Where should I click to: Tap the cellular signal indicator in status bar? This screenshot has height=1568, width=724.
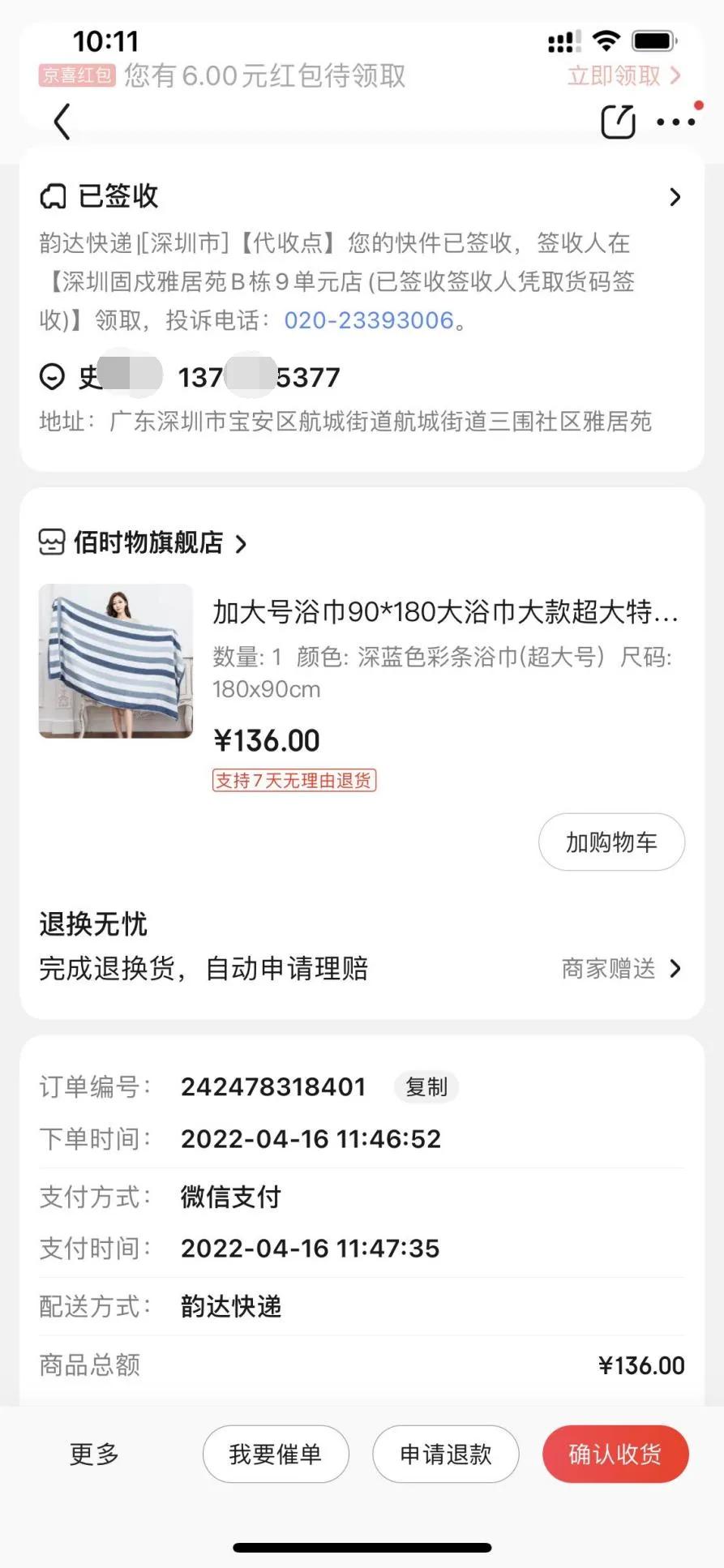coord(563,40)
